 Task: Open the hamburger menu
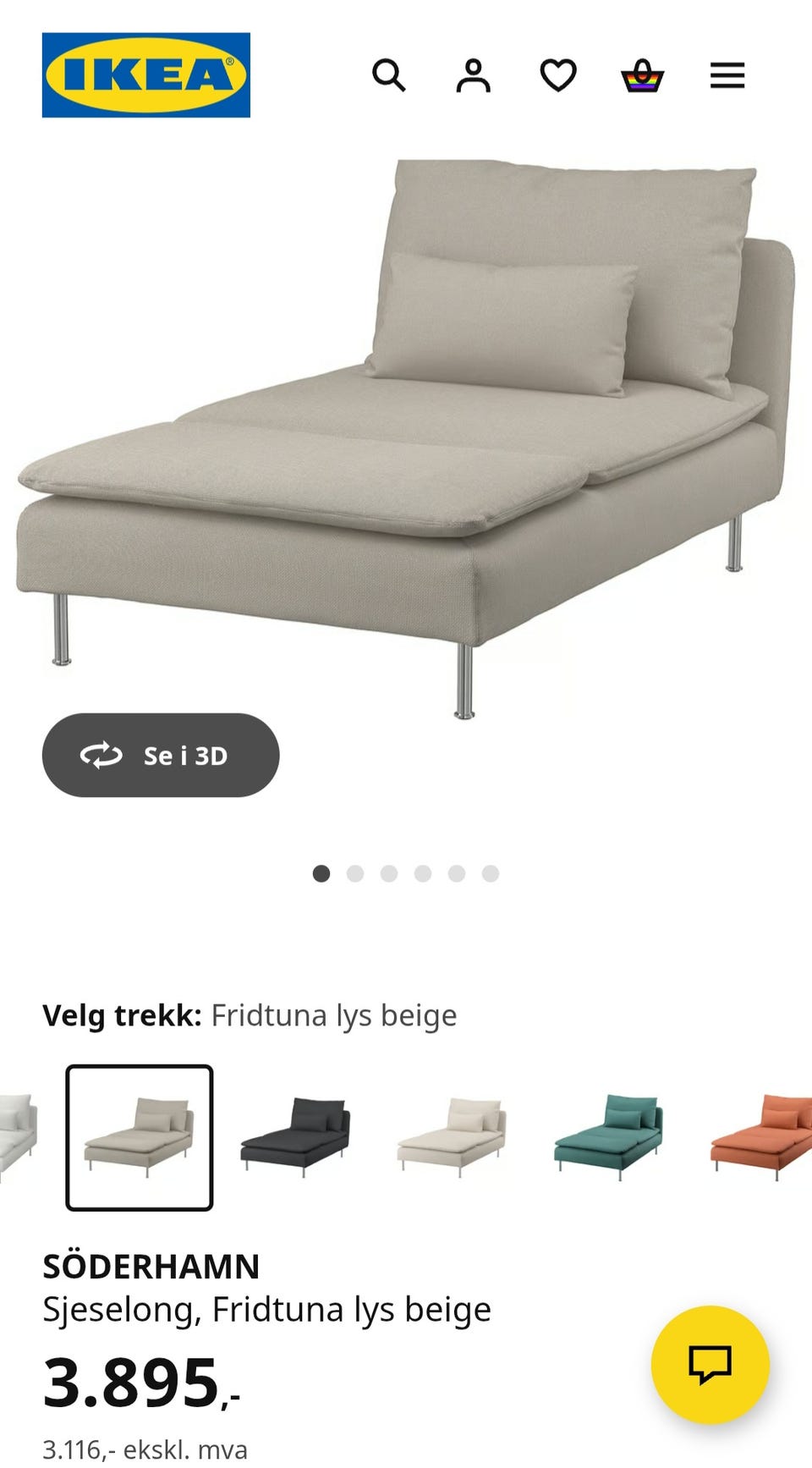(x=727, y=75)
